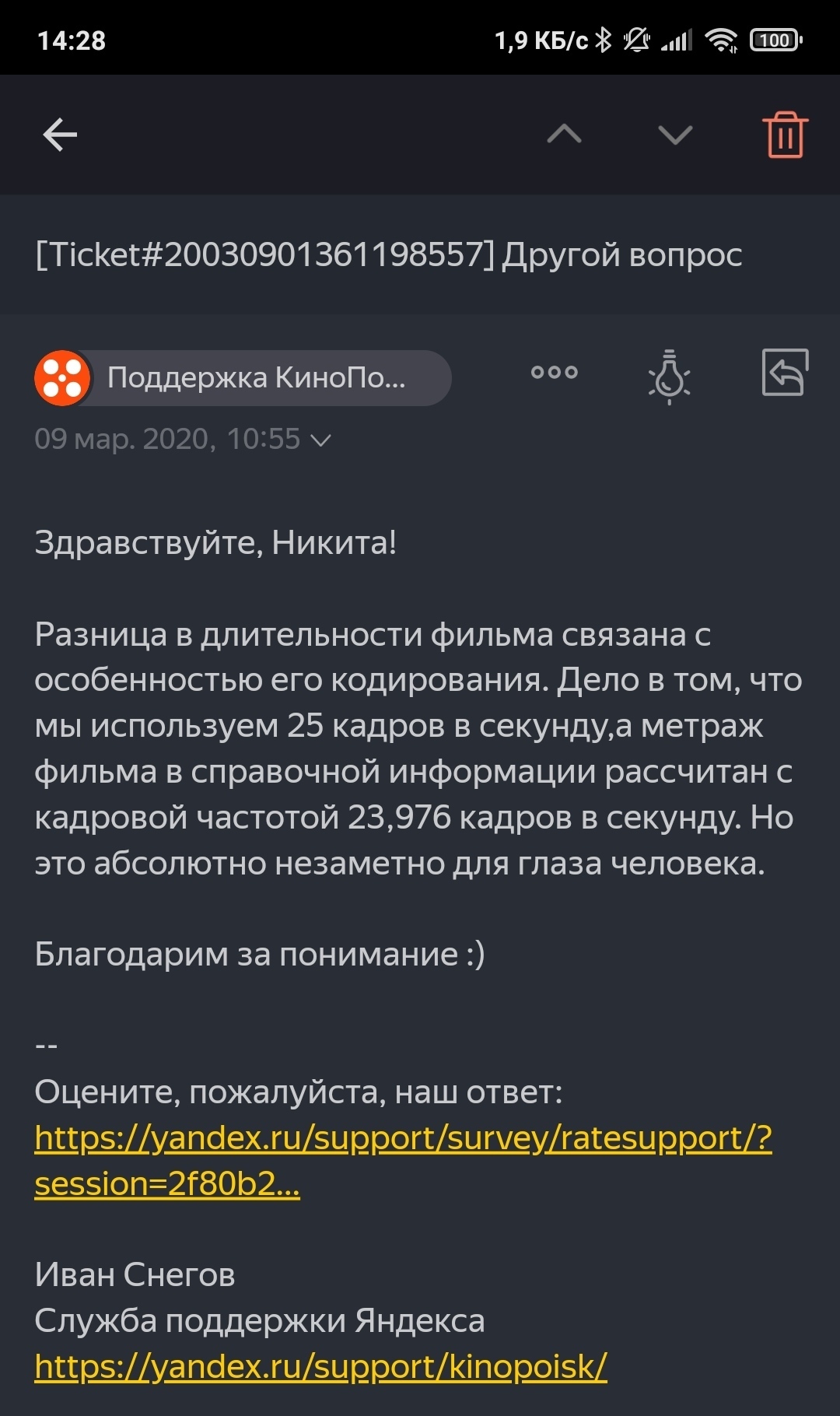Open the three-dot message options

554,373
